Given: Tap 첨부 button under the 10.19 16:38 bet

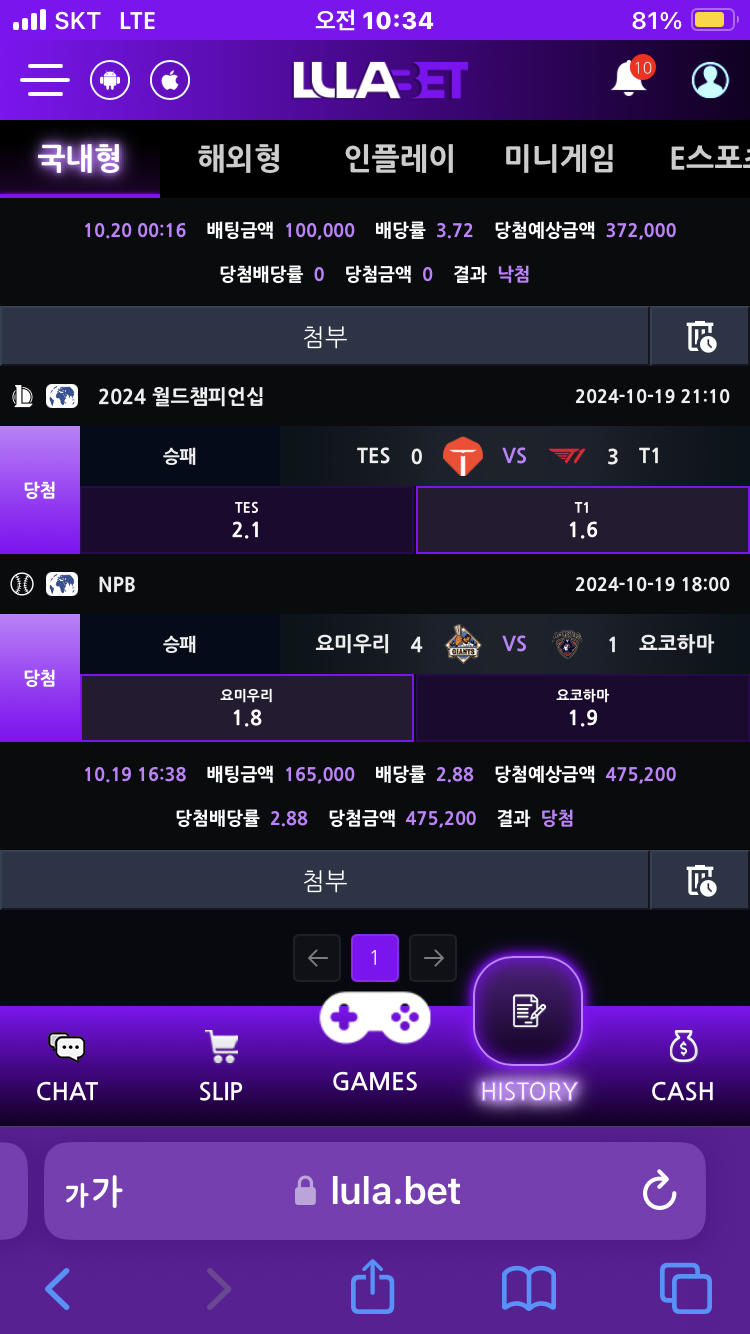Looking at the screenshot, I should coord(324,880).
